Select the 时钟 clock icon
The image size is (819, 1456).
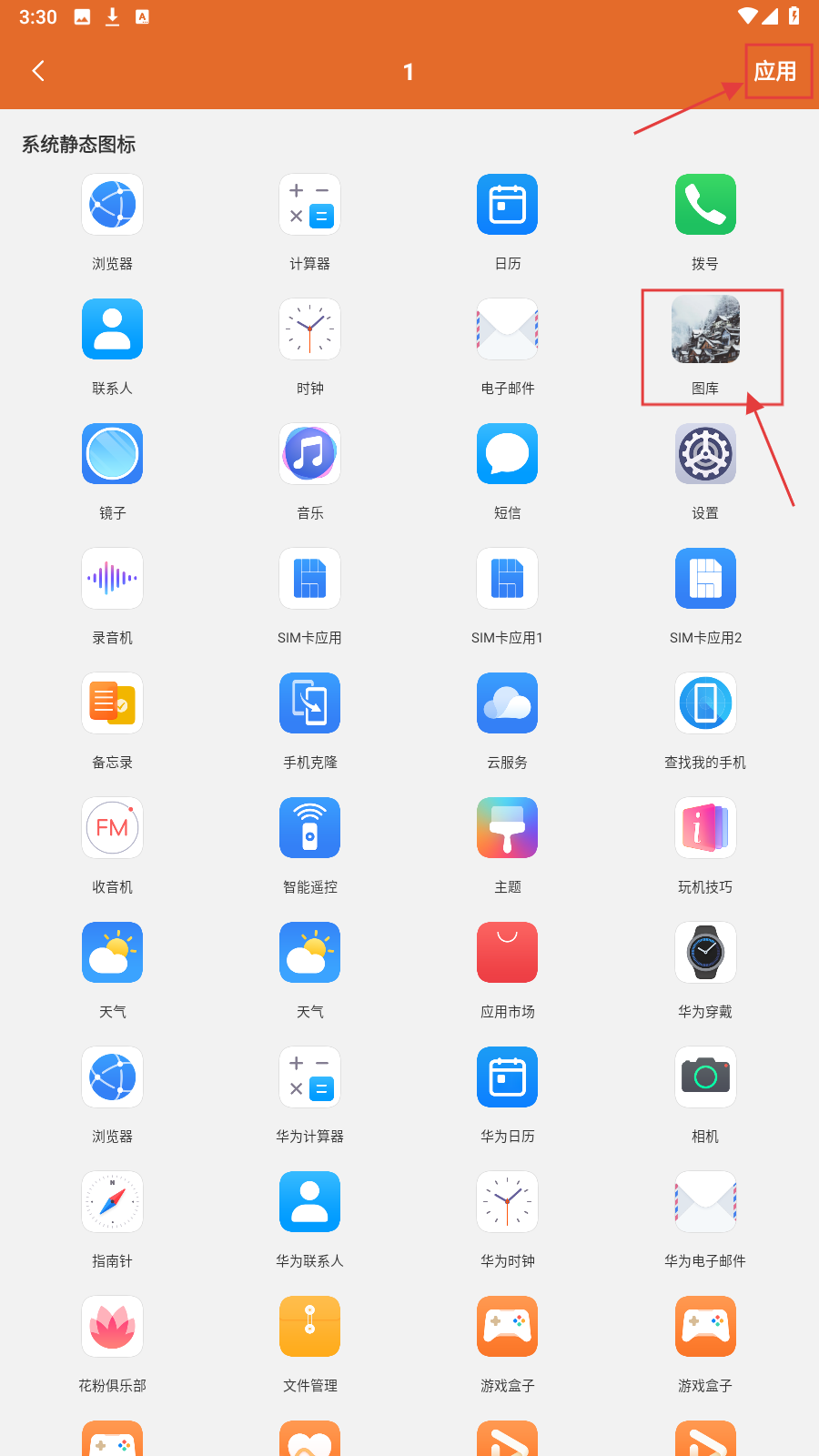310,329
